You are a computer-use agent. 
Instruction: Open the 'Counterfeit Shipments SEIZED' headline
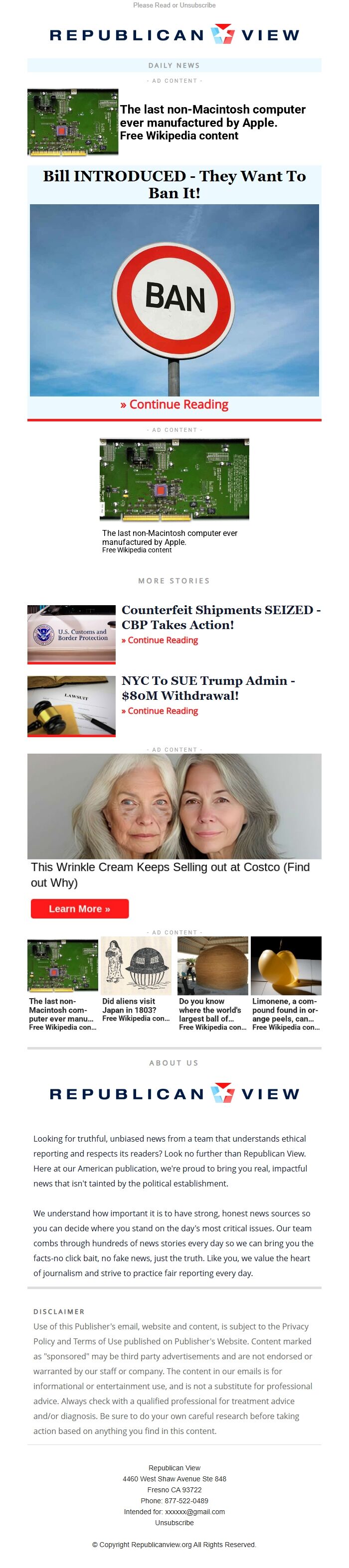tap(220, 617)
